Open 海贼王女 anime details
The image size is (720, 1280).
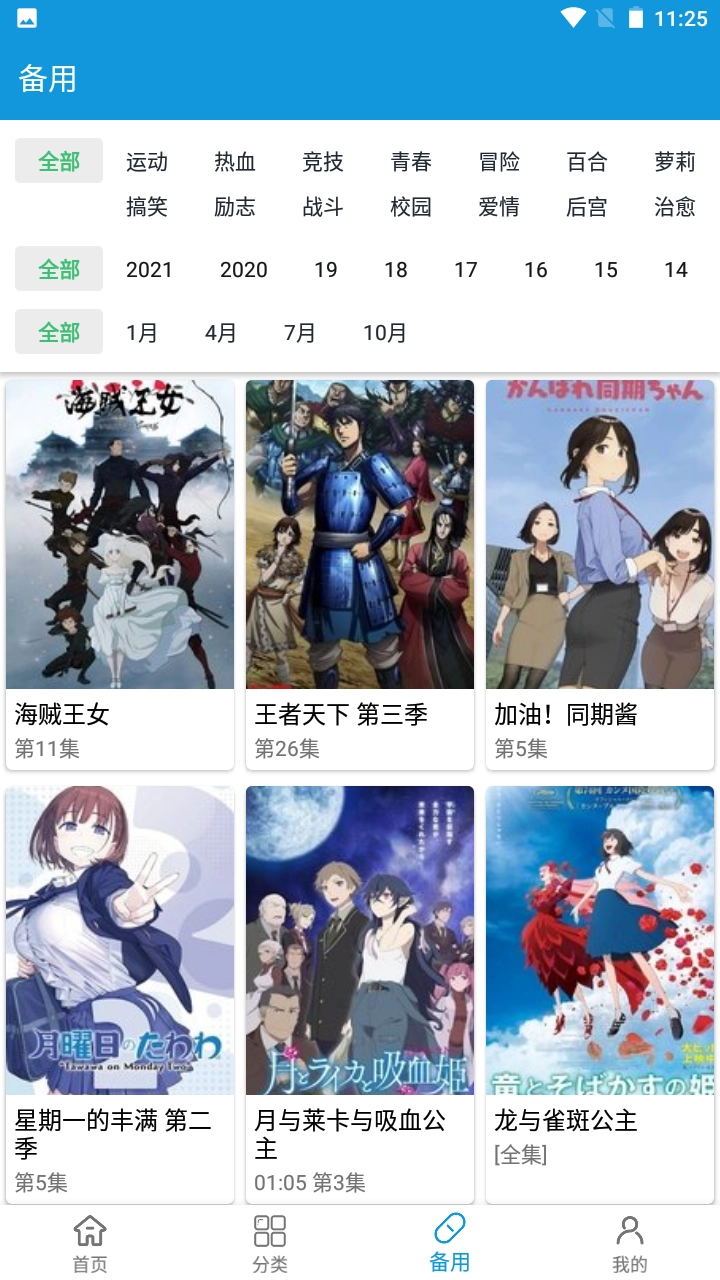tap(119, 533)
